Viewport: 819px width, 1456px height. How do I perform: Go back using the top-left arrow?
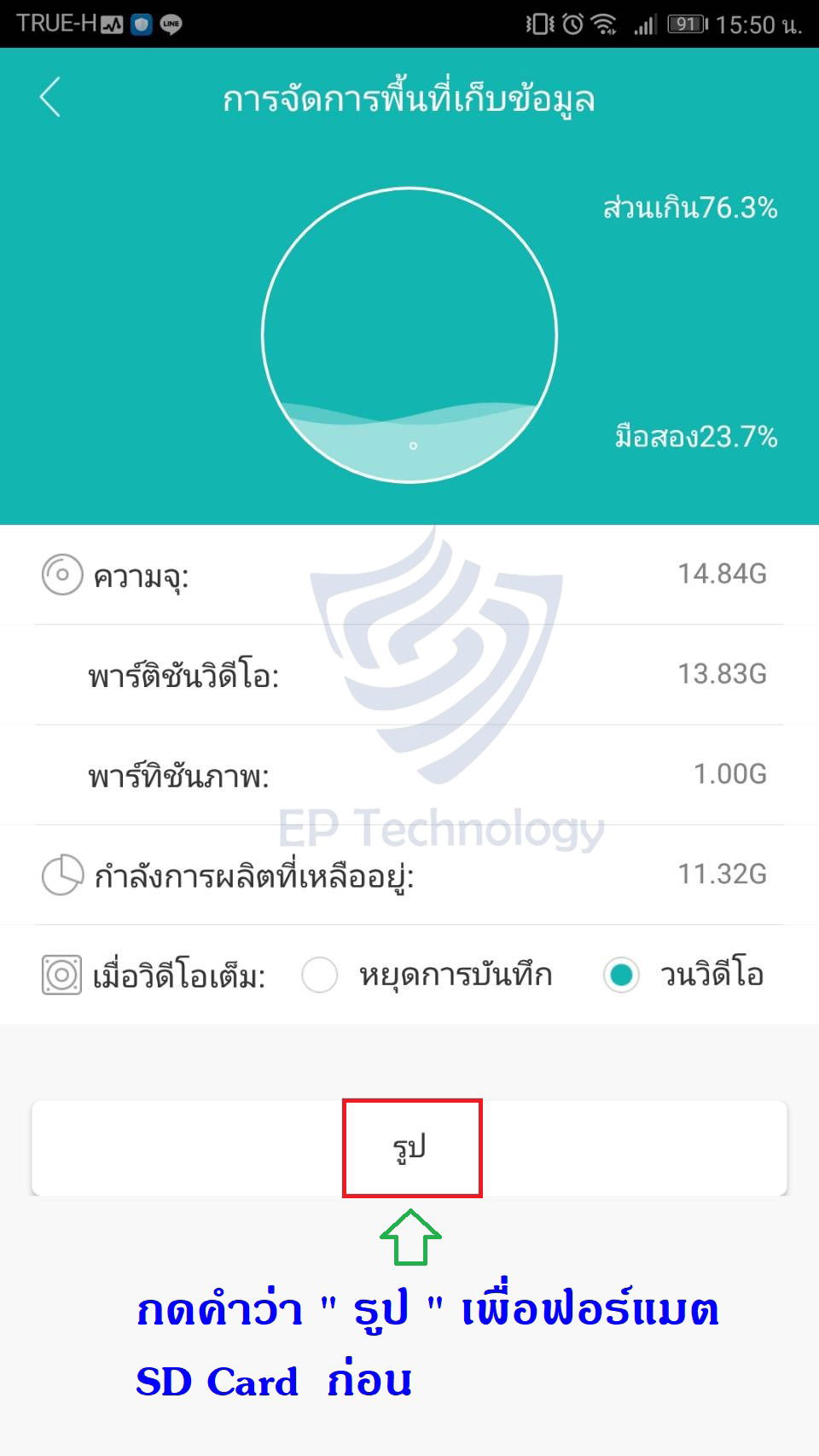click(x=50, y=97)
